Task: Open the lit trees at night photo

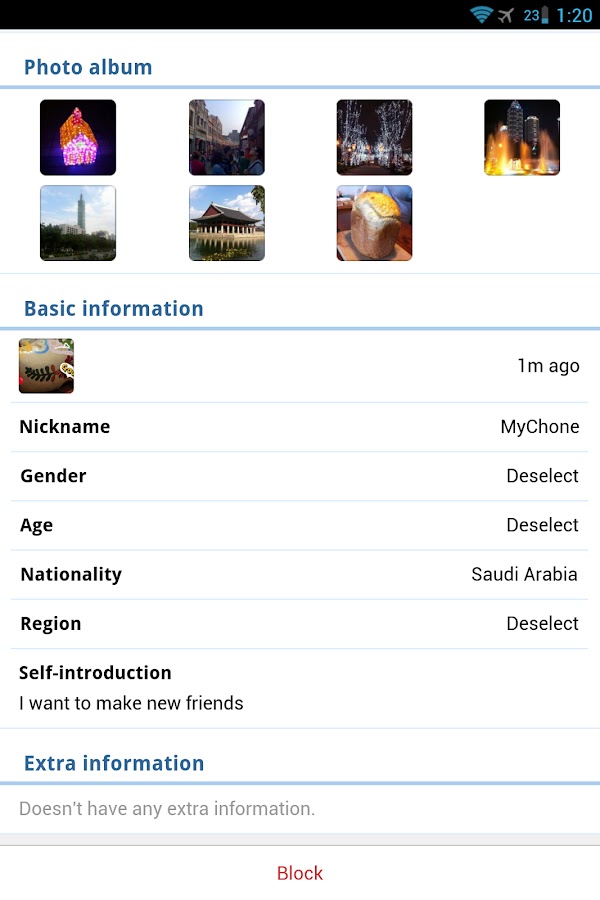Action: click(374, 138)
